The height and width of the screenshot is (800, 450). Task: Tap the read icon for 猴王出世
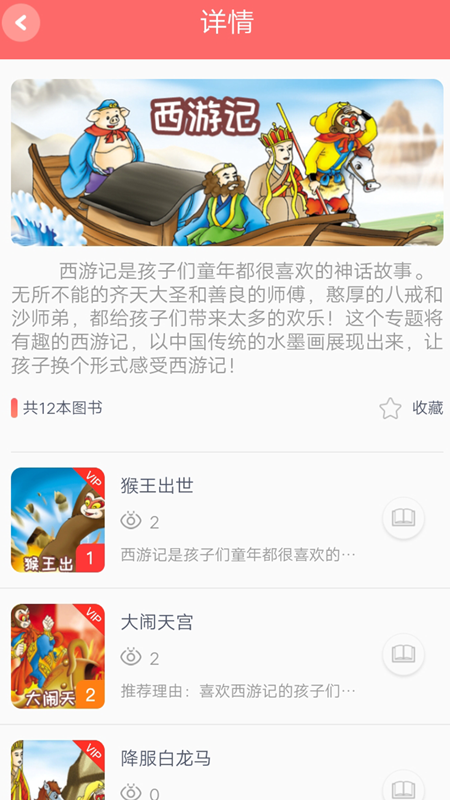[404, 518]
